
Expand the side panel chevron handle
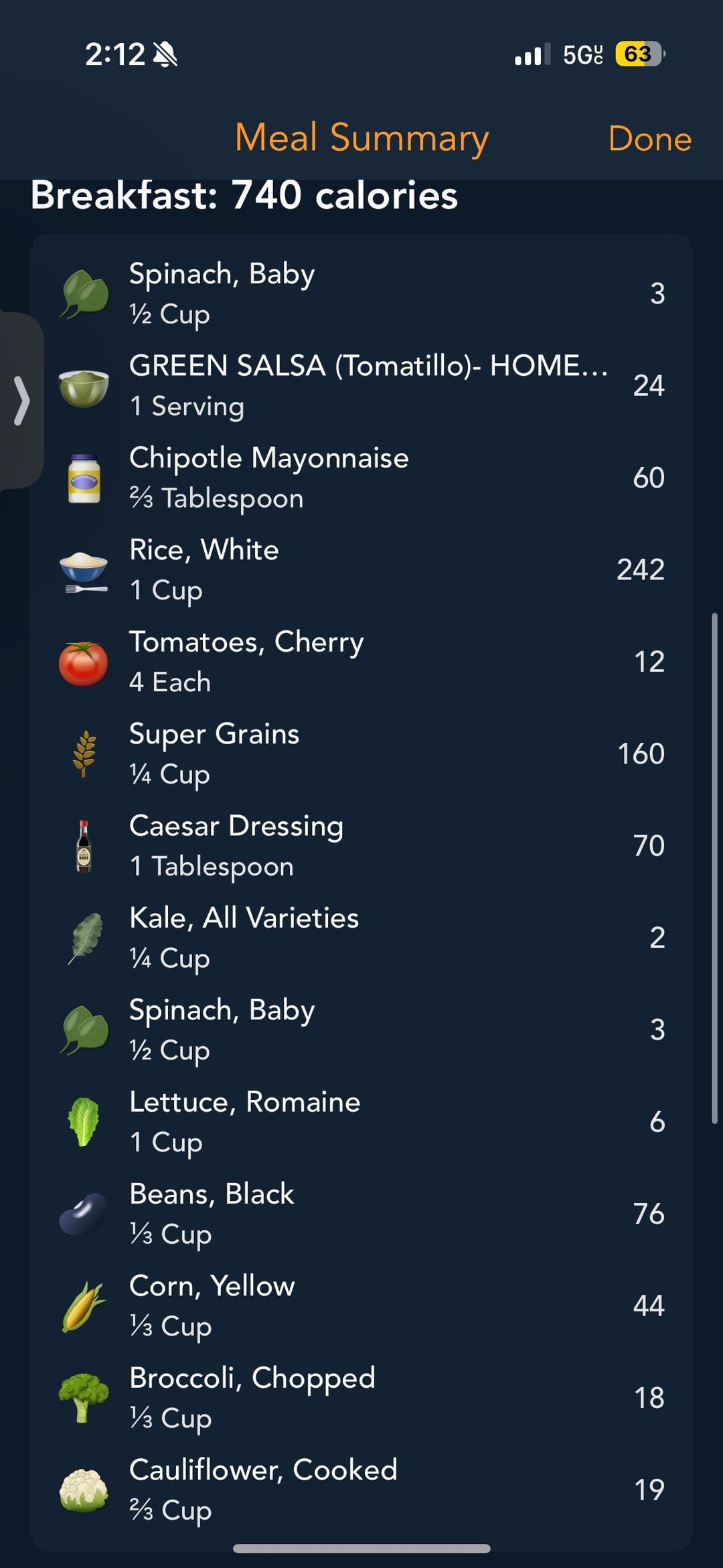click(21, 401)
